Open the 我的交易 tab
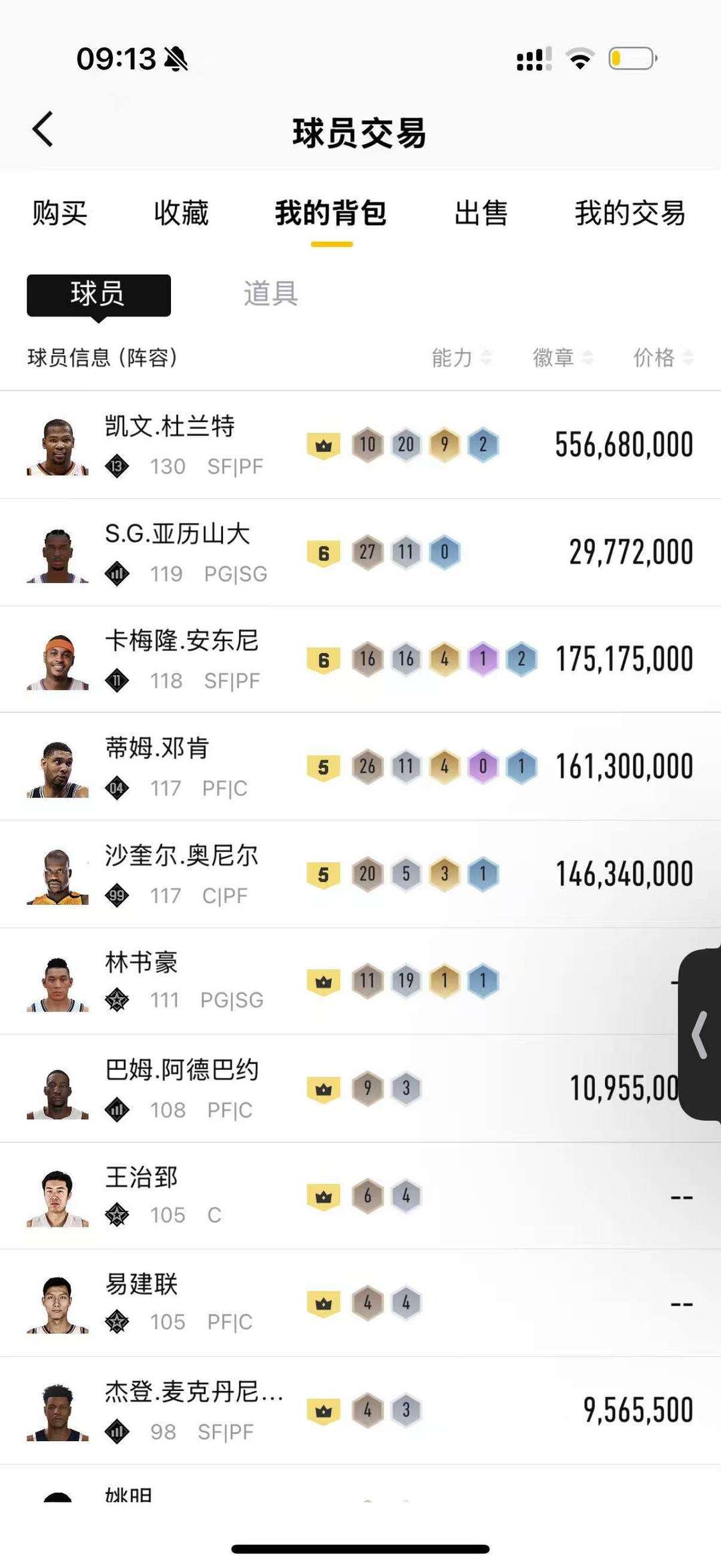This screenshot has height=1568, width=721. [630, 214]
